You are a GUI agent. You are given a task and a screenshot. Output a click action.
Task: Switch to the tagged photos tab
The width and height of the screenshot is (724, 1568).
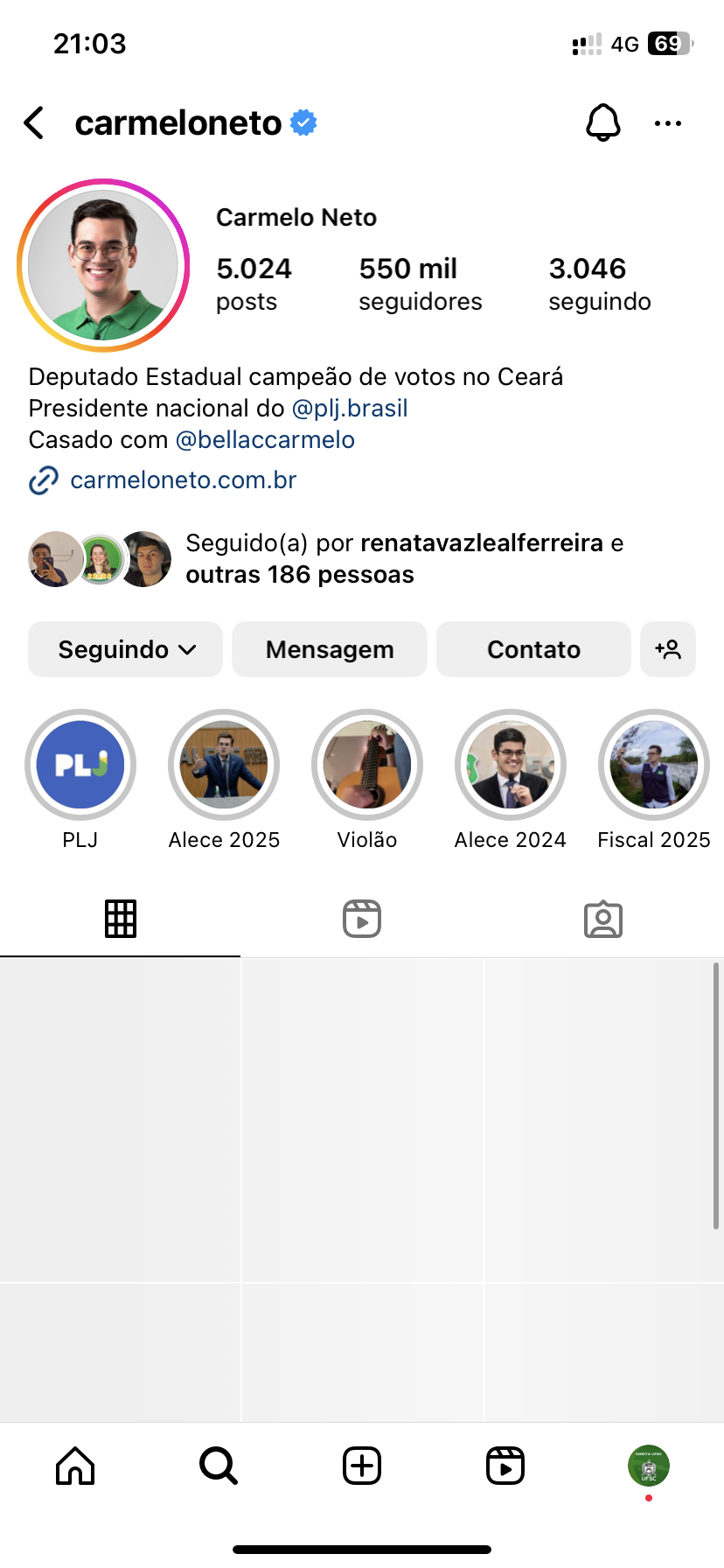click(x=603, y=919)
